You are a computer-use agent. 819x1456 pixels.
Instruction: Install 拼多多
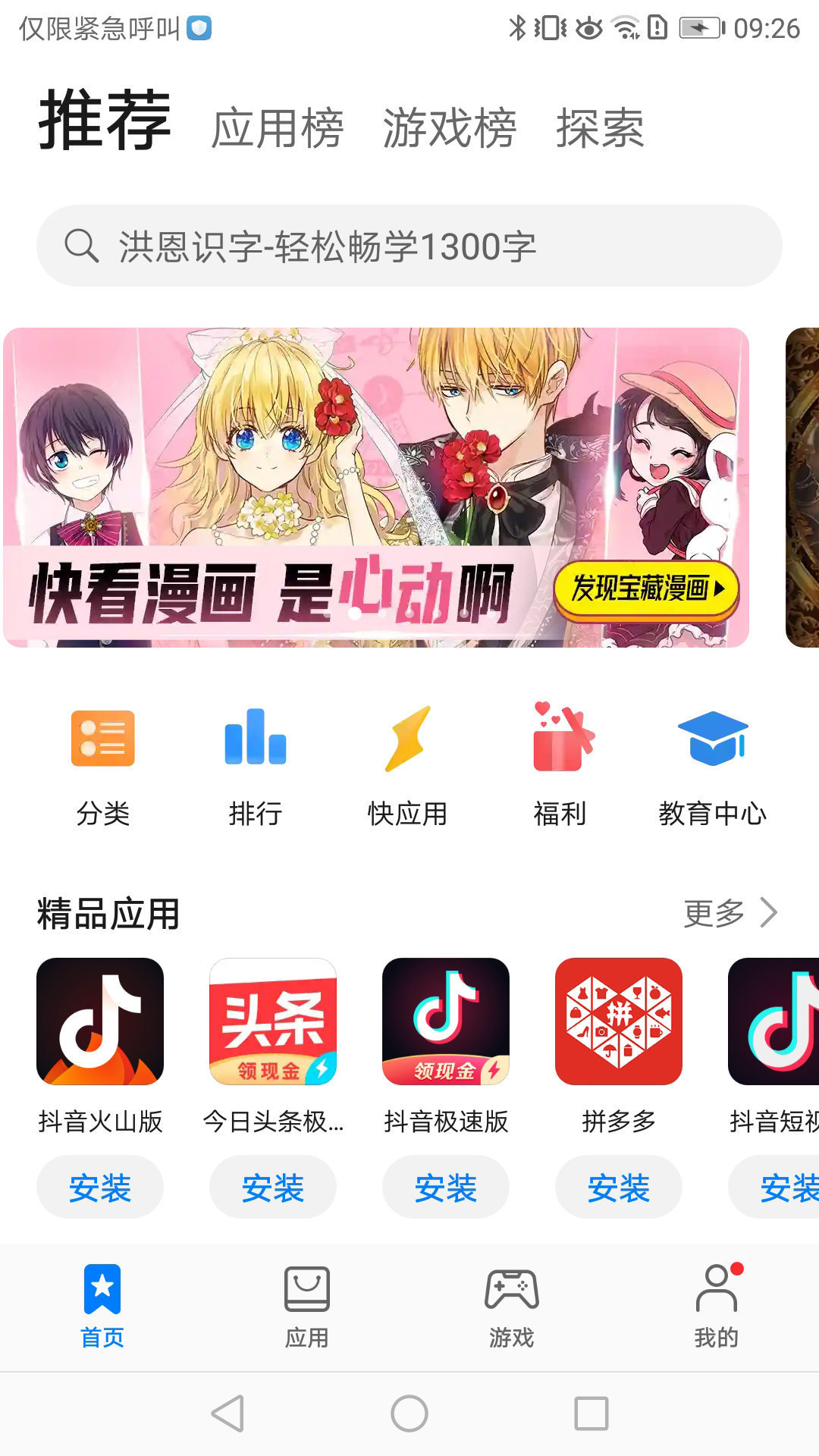(619, 1188)
